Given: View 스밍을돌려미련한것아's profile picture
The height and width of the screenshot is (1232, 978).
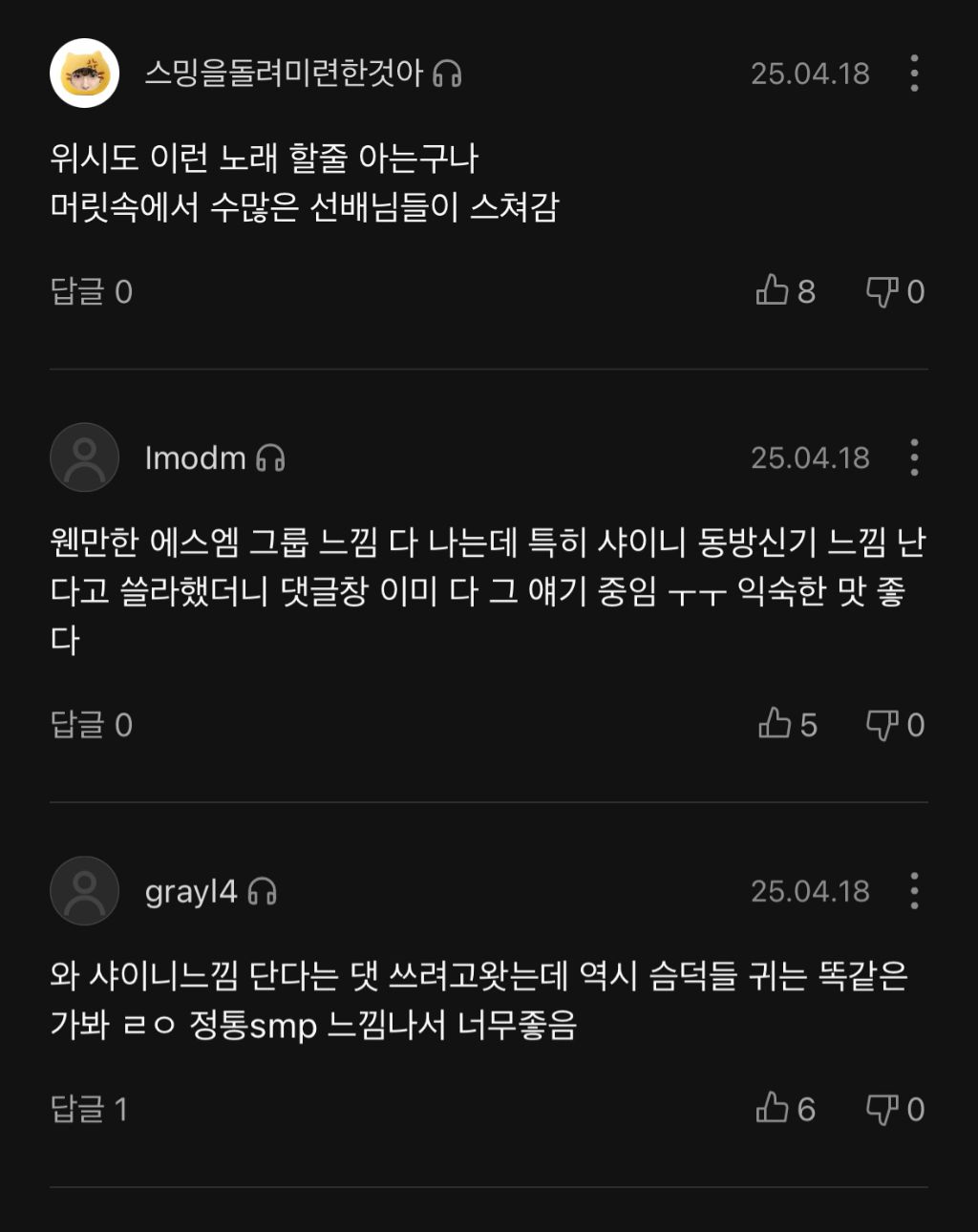Looking at the screenshot, I should [x=84, y=74].
